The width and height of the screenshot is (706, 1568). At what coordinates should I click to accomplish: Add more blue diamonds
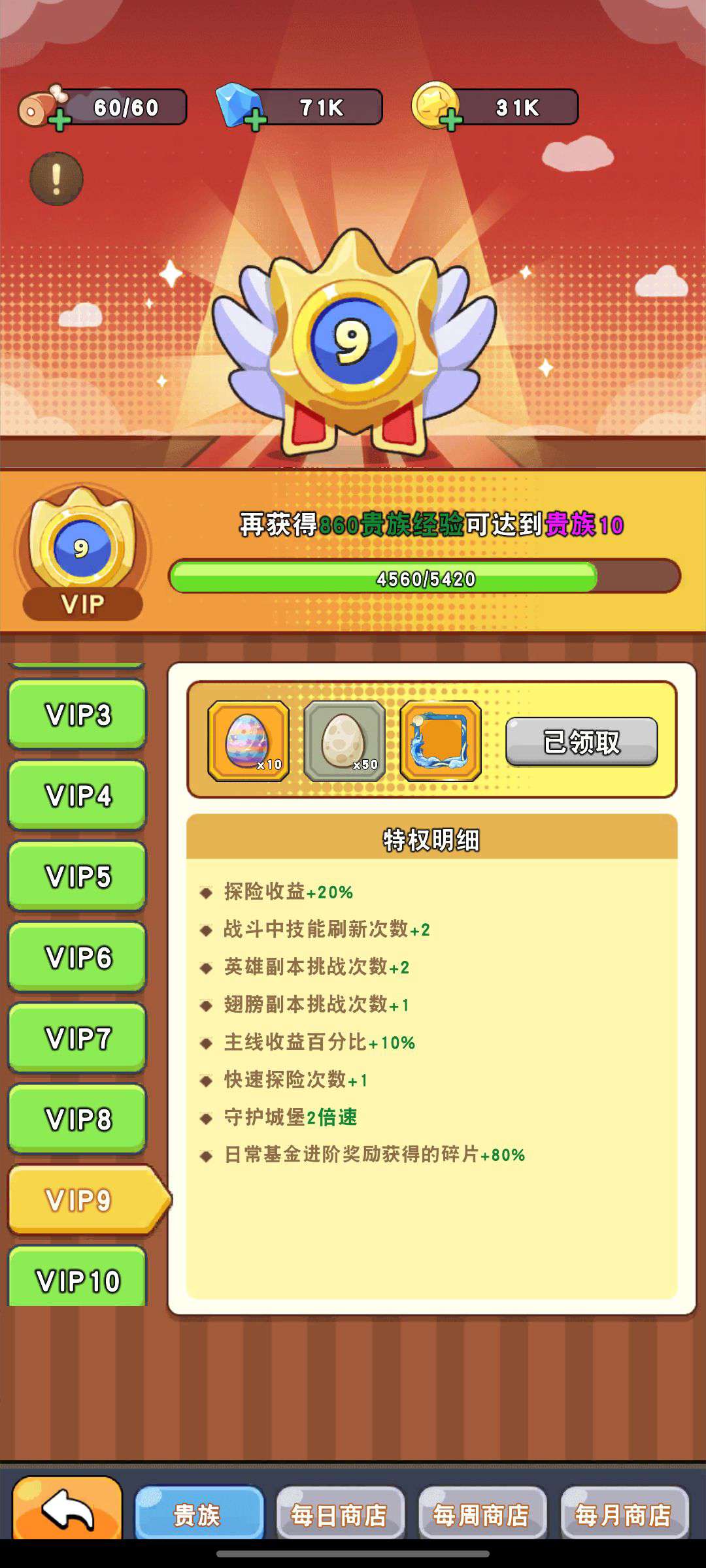[255, 120]
